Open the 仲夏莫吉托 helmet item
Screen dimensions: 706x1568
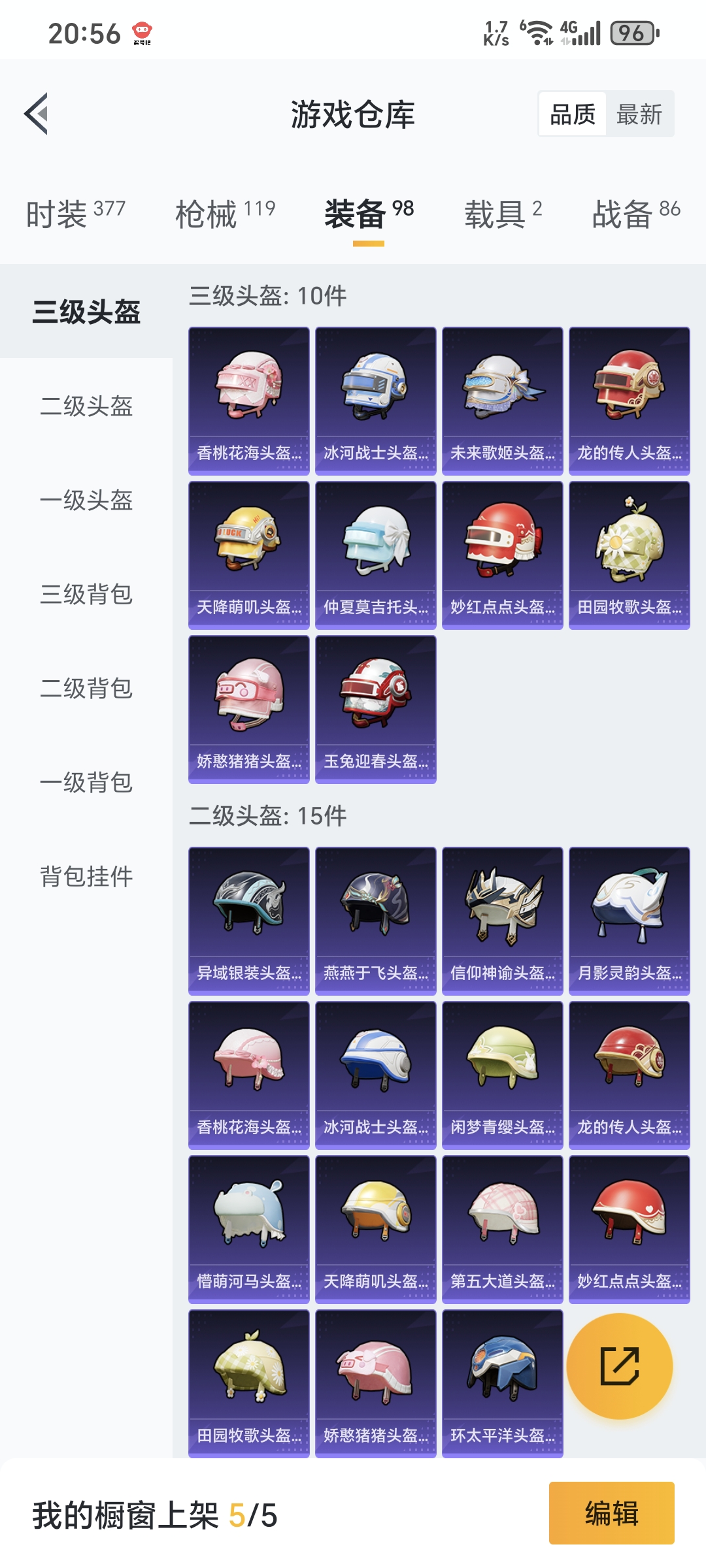pos(376,555)
